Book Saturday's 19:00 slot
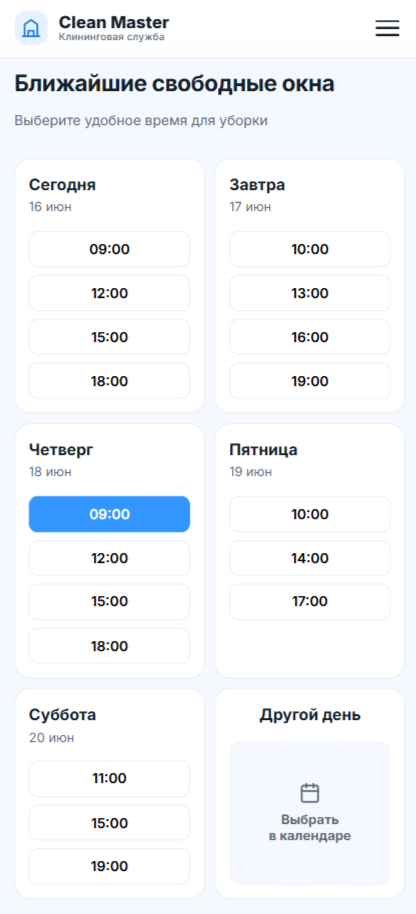 click(x=110, y=866)
